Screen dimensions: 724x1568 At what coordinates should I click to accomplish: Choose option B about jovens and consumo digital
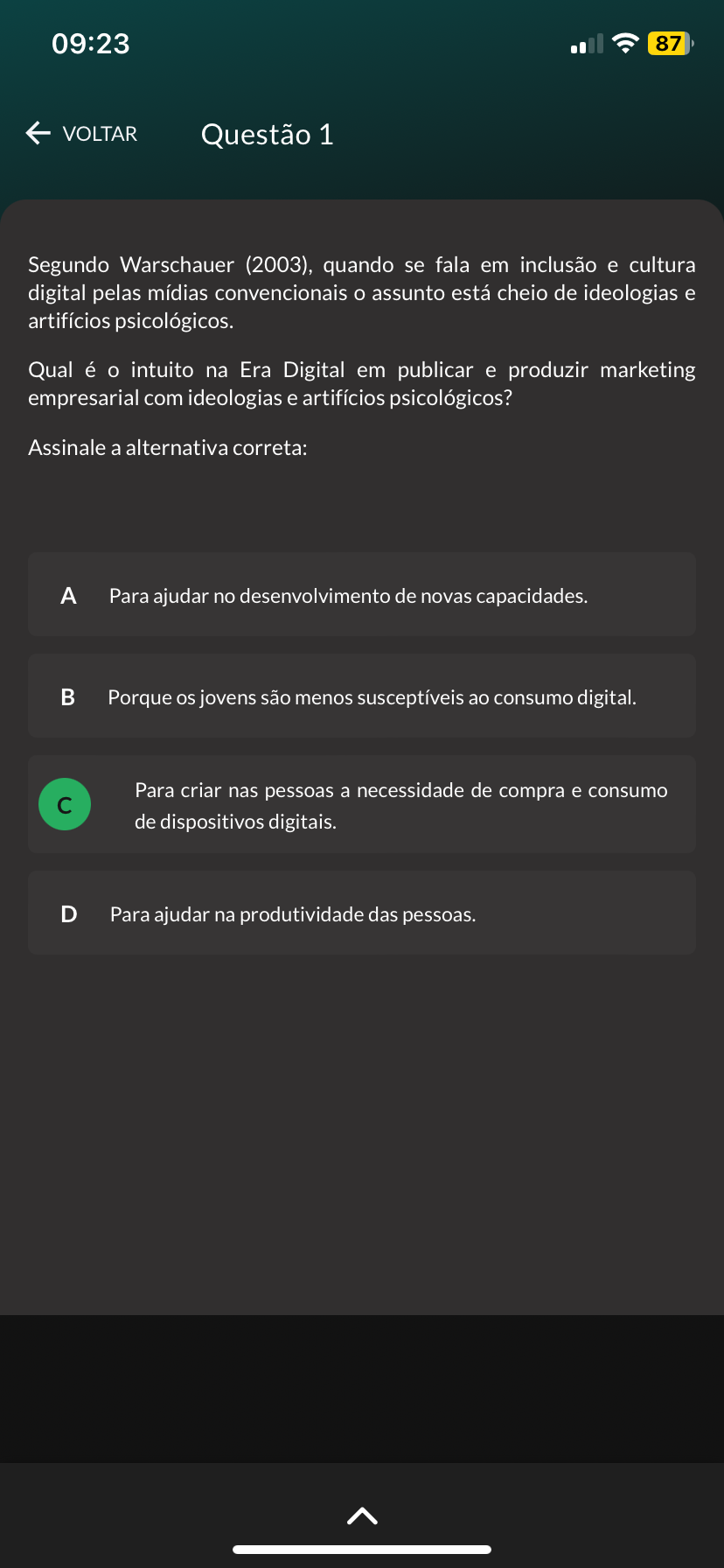tap(362, 696)
